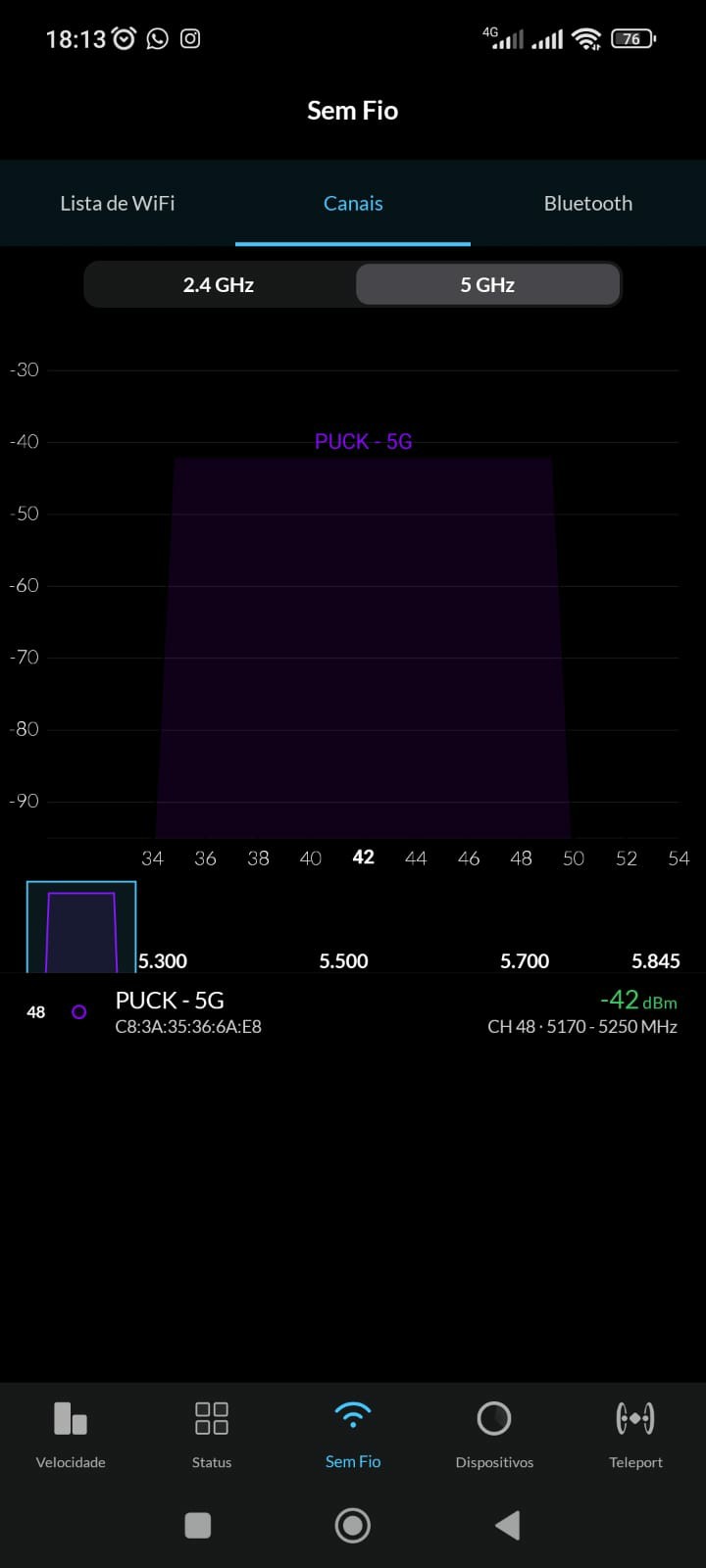Tap the Sem Fio bottom tab
The image size is (706, 1568).
click(353, 1434)
